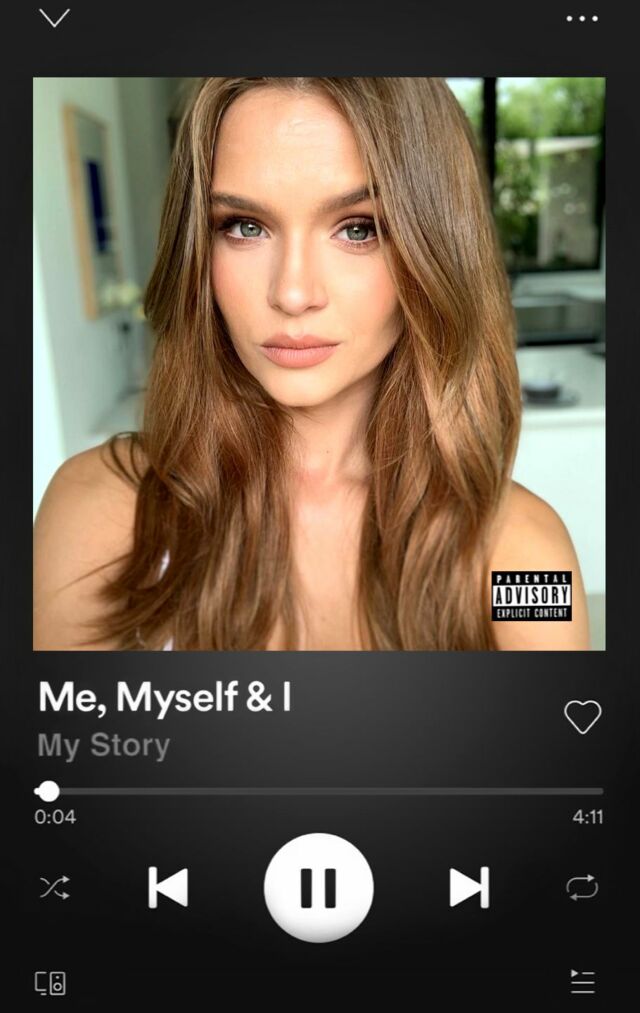Screen dimensions: 640x1013
Task: Toggle shuffle mode
Action: 54,887
